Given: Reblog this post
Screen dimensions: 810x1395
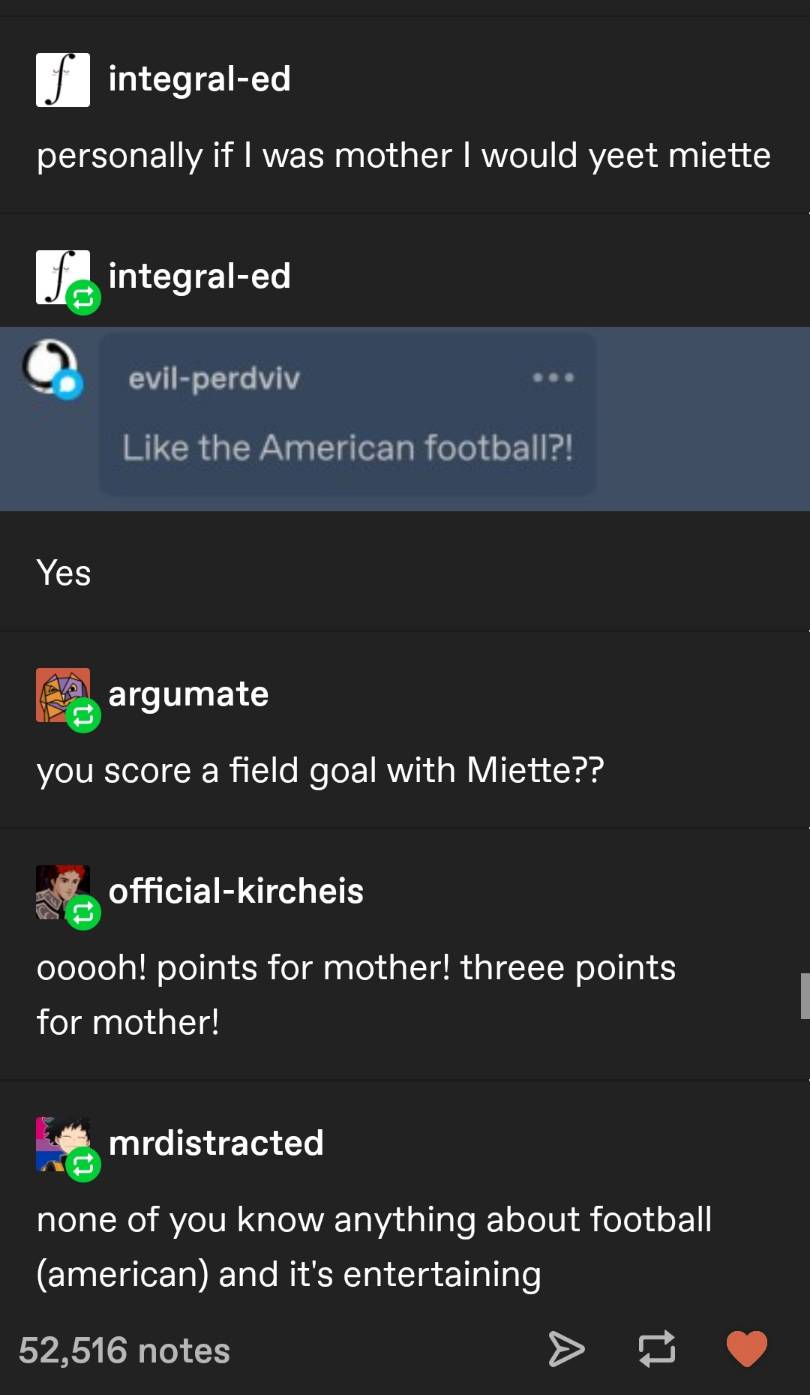Looking at the screenshot, I should 656,1350.
